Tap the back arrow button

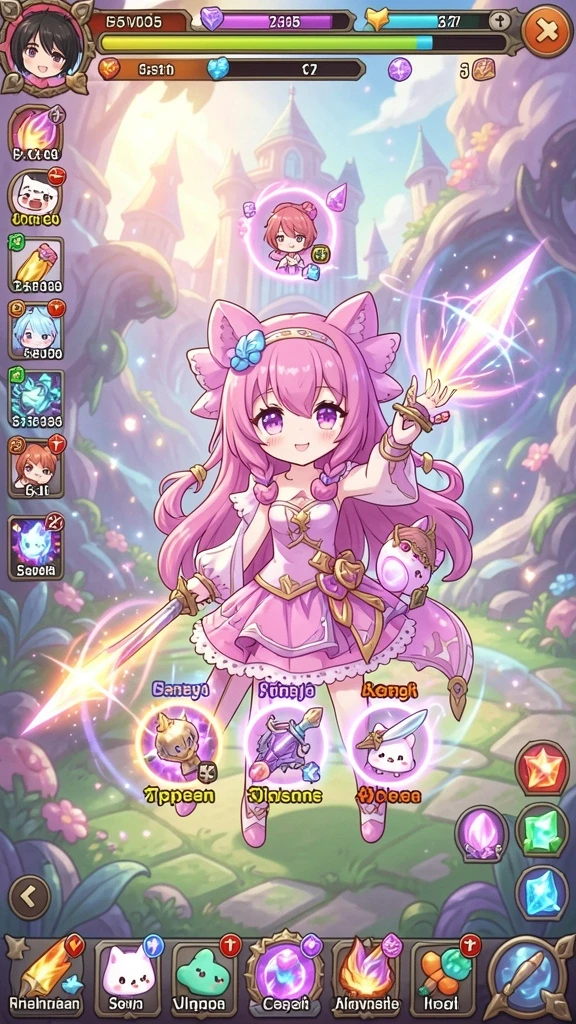tap(29, 897)
